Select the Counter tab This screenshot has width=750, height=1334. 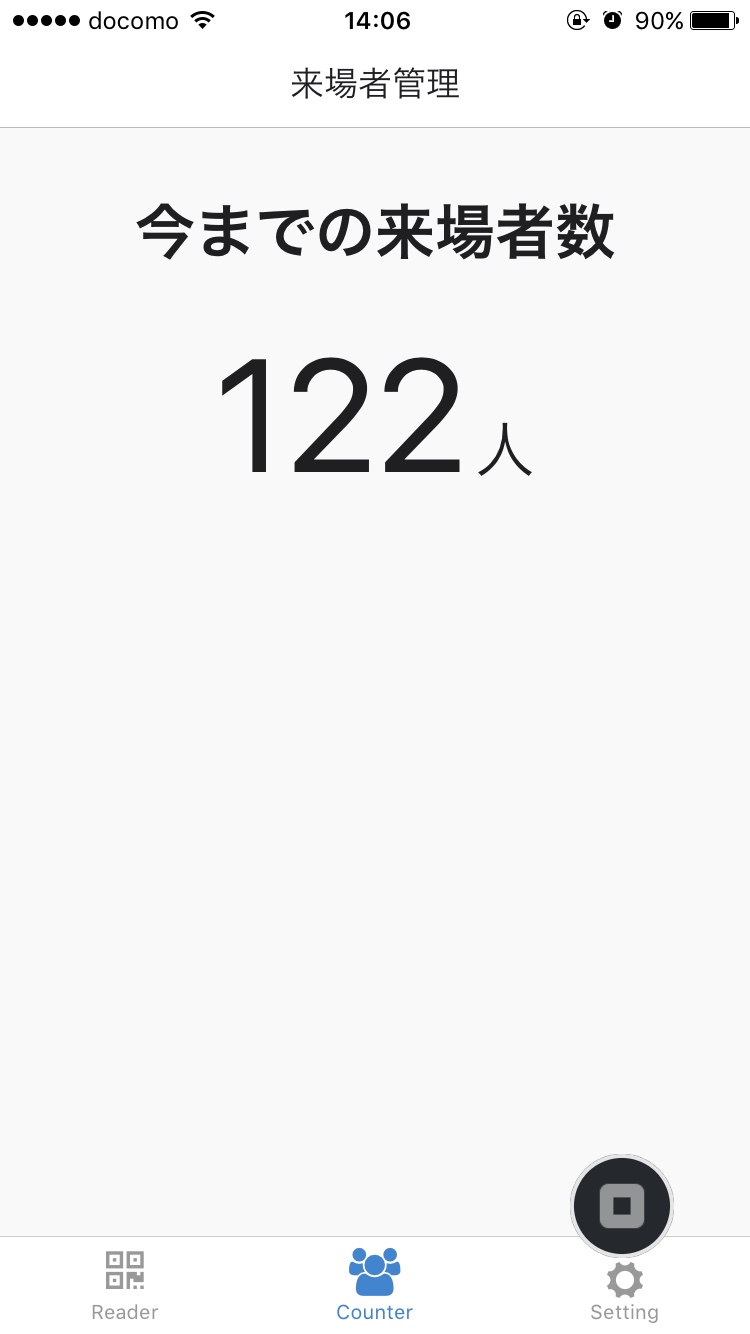tap(375, 1285)
